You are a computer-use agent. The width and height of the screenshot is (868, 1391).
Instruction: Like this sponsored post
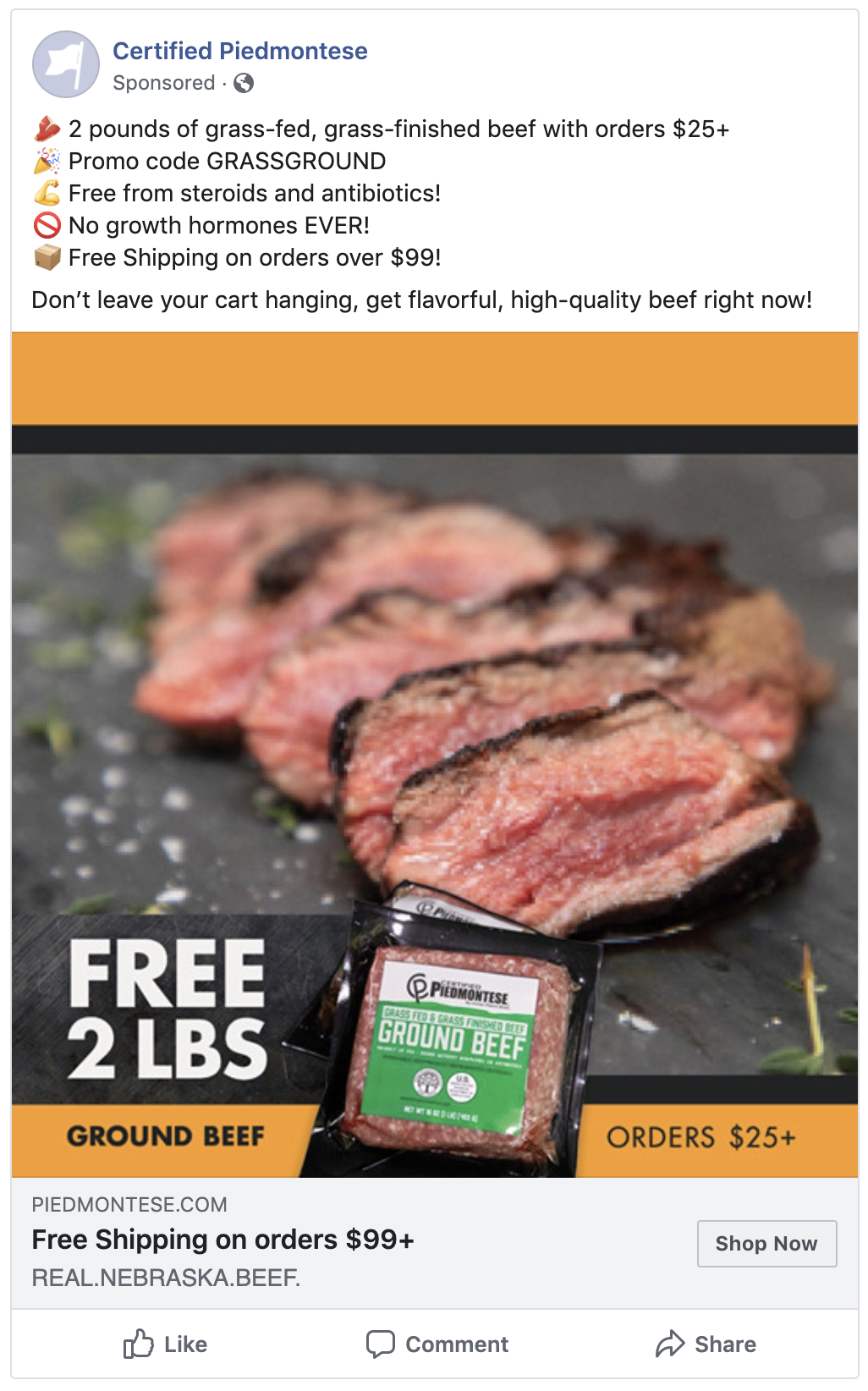165,1344
